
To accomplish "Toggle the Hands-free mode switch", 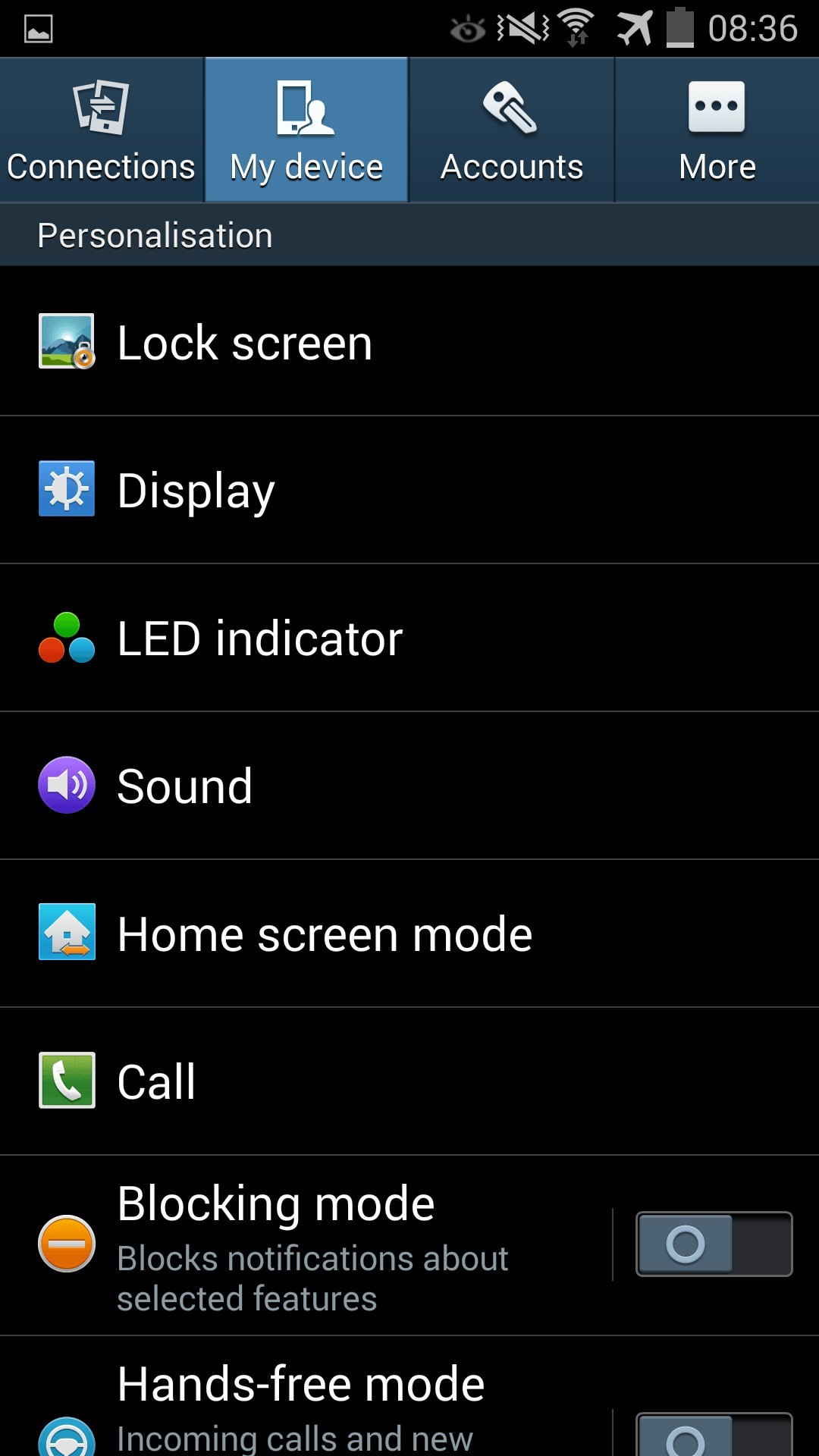I will tap(714, 1436).
